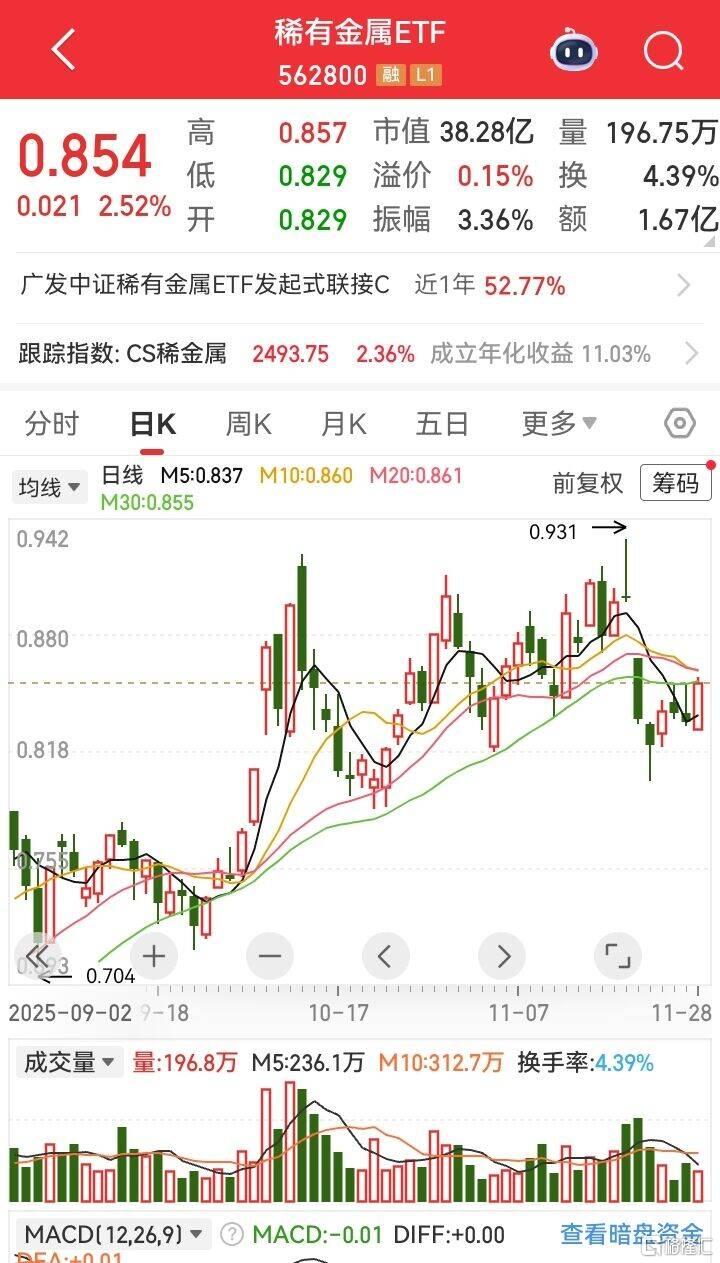The height and width of the screenshot is (1263, 720).
Task: Switch to the 分时 chart tab
Action: (x=52, y=424)
